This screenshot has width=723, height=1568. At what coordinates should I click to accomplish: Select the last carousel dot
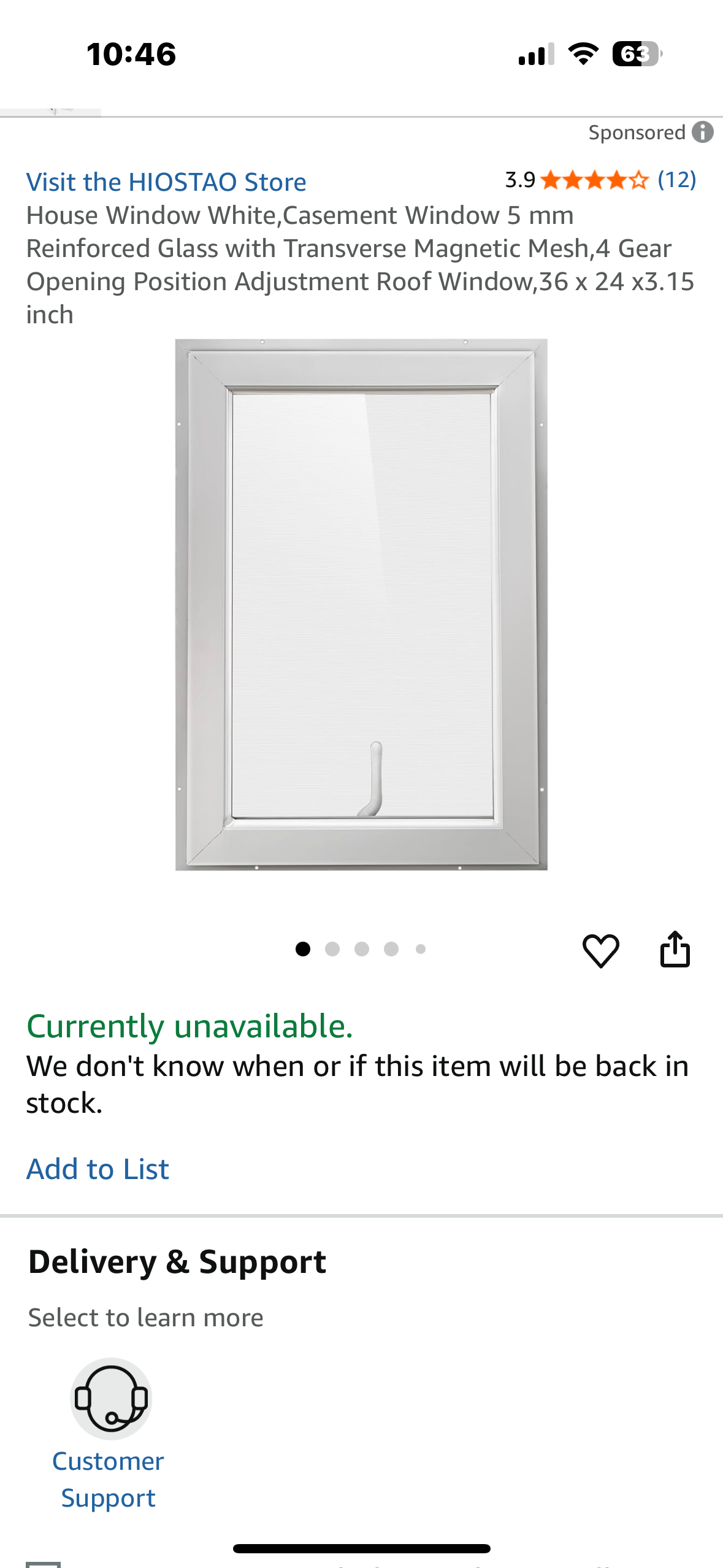[x=420, y=948]
